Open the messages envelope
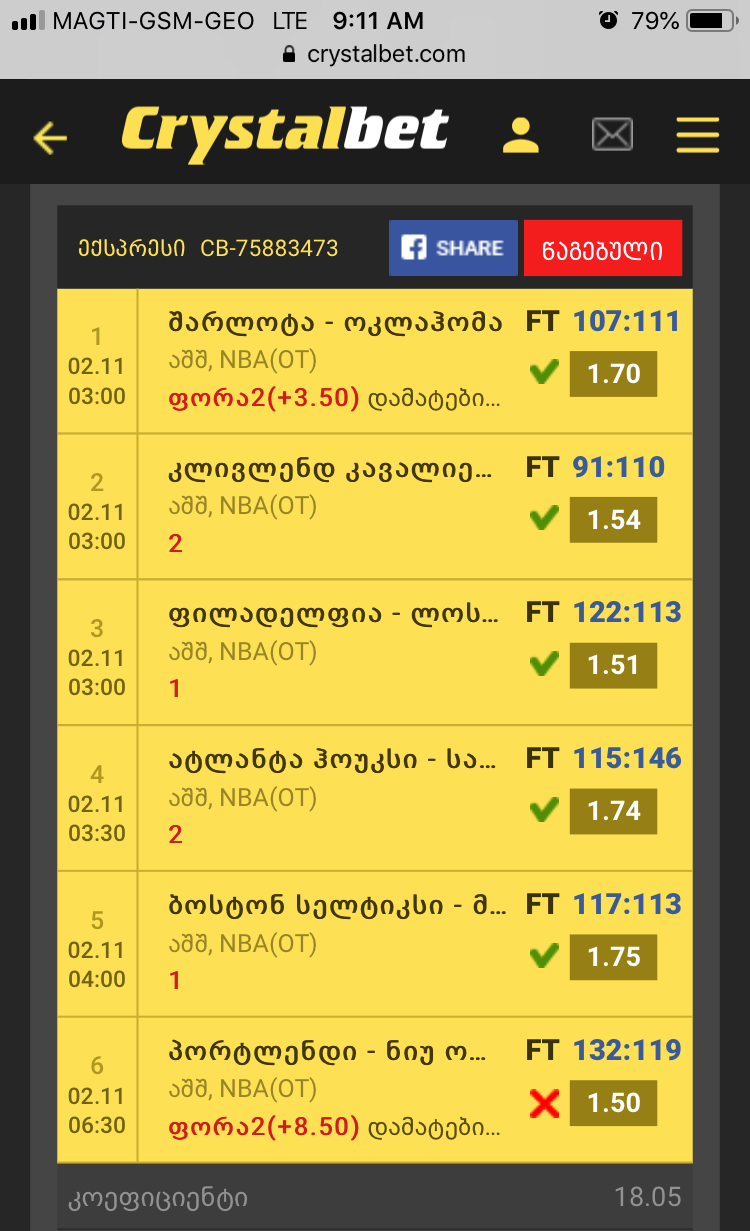Image resolution: width=750 pixels, height=1231 pixels. [612, 134]
